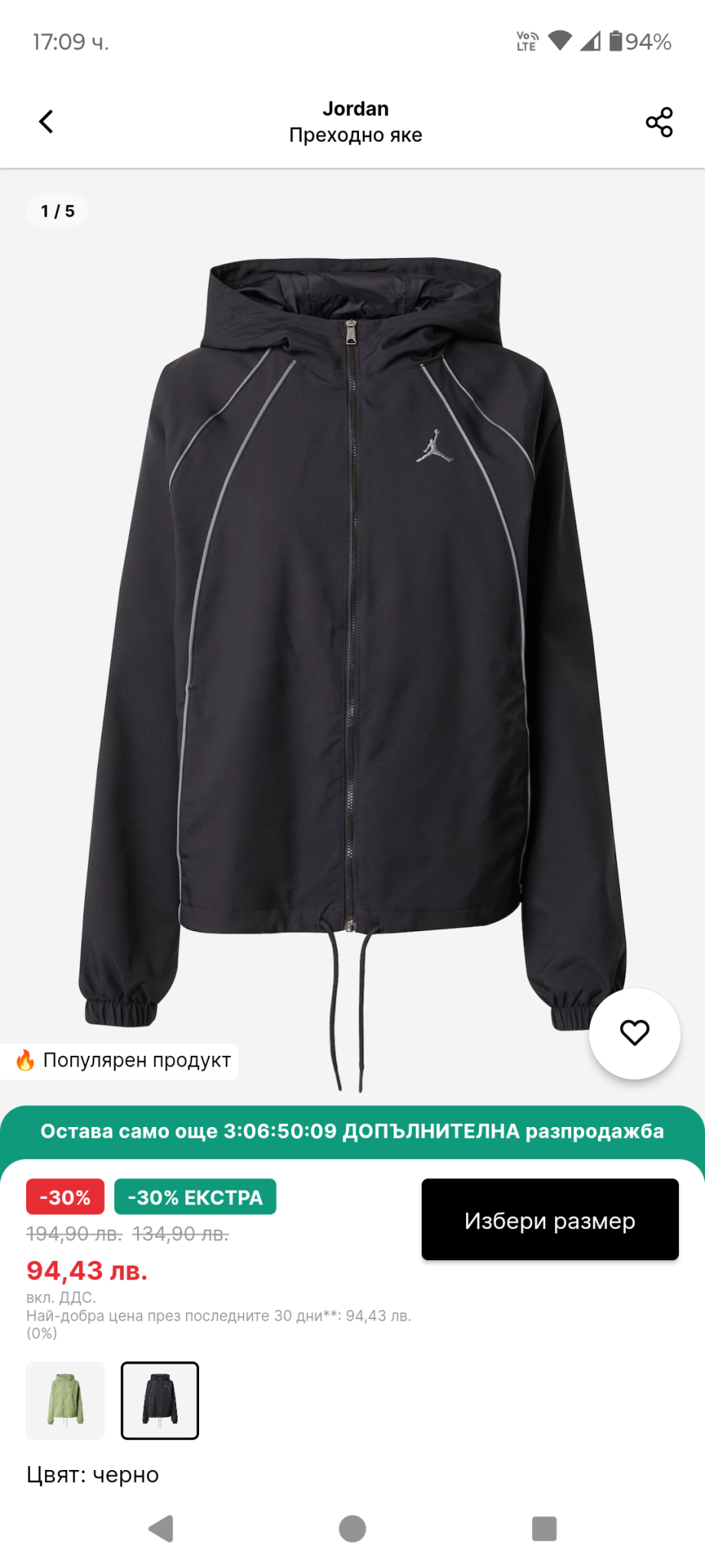Add the jacket to wishlist
The width and height of the screenshot is (705, 1568).
point(634,1033)
